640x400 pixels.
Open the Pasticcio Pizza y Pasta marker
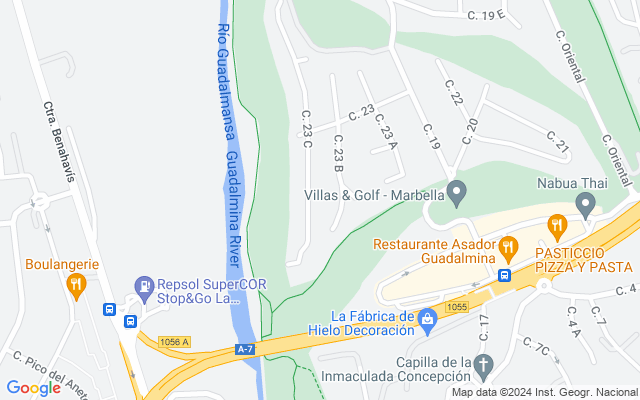click(x=557, y=225)
